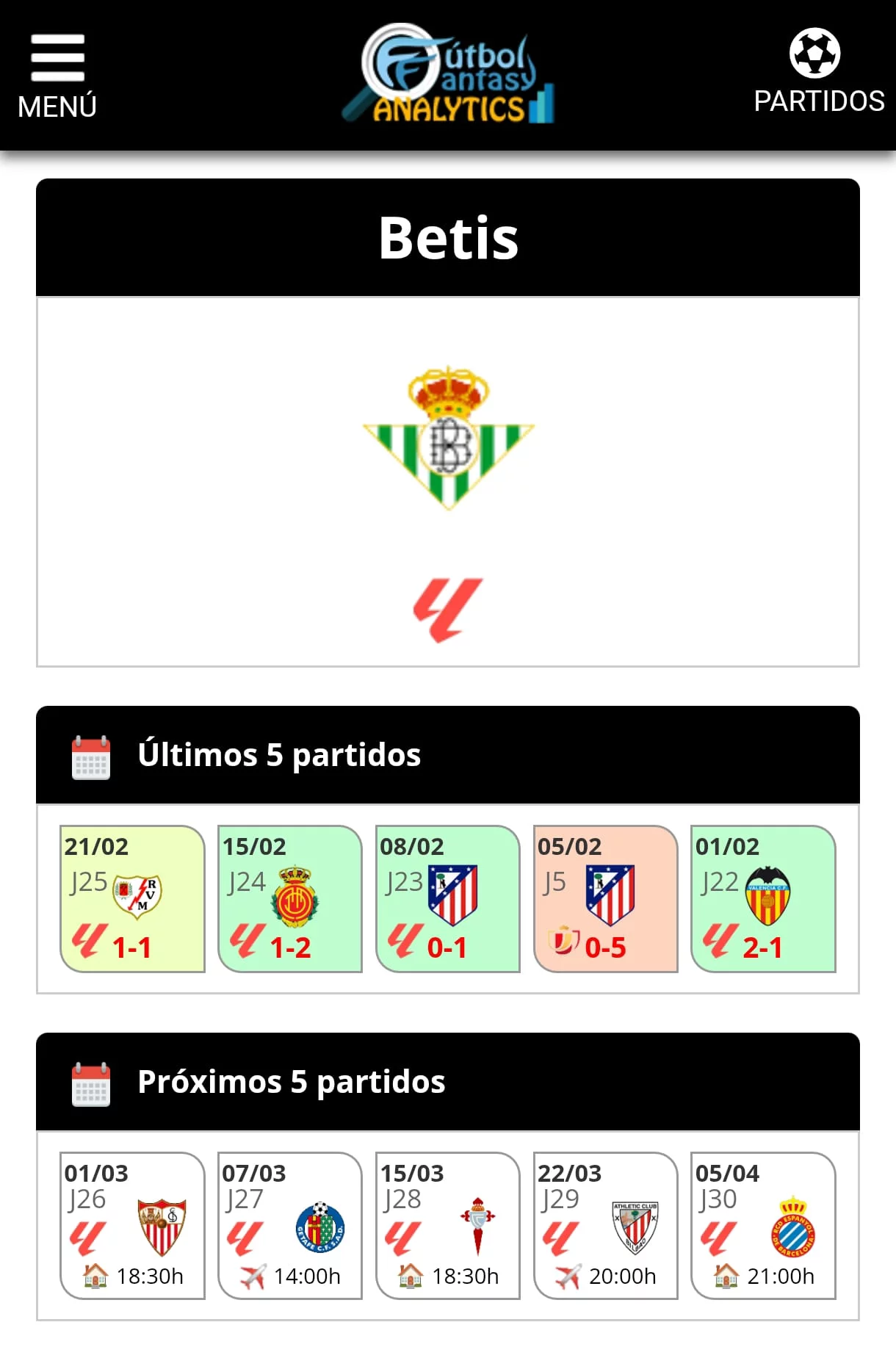View the 07/03 J27 Getafe upcoming match
This screenshot has height=1347, width=896.
[290, 1225]
